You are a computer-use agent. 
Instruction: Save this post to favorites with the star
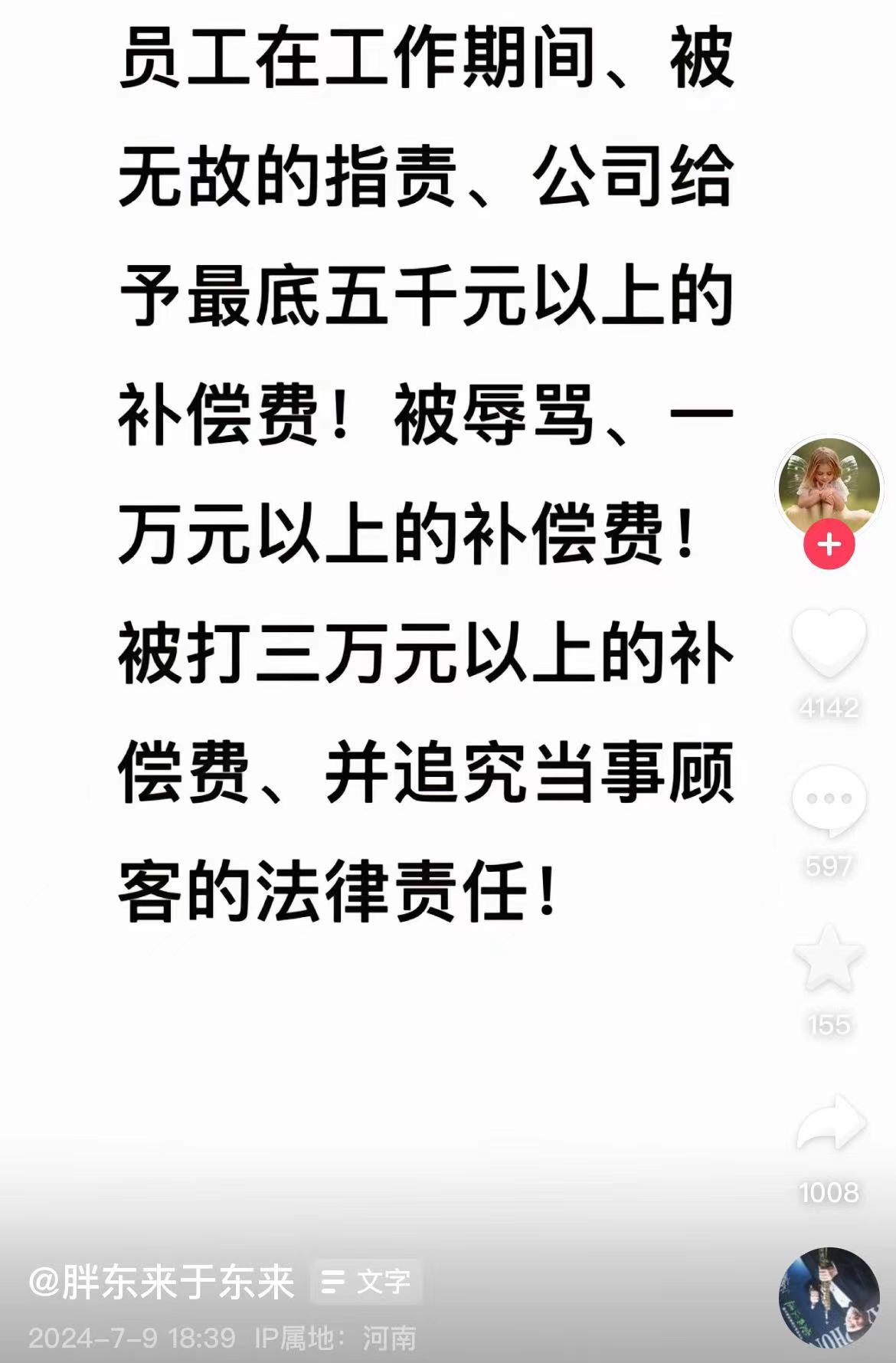tap(829, 958)
